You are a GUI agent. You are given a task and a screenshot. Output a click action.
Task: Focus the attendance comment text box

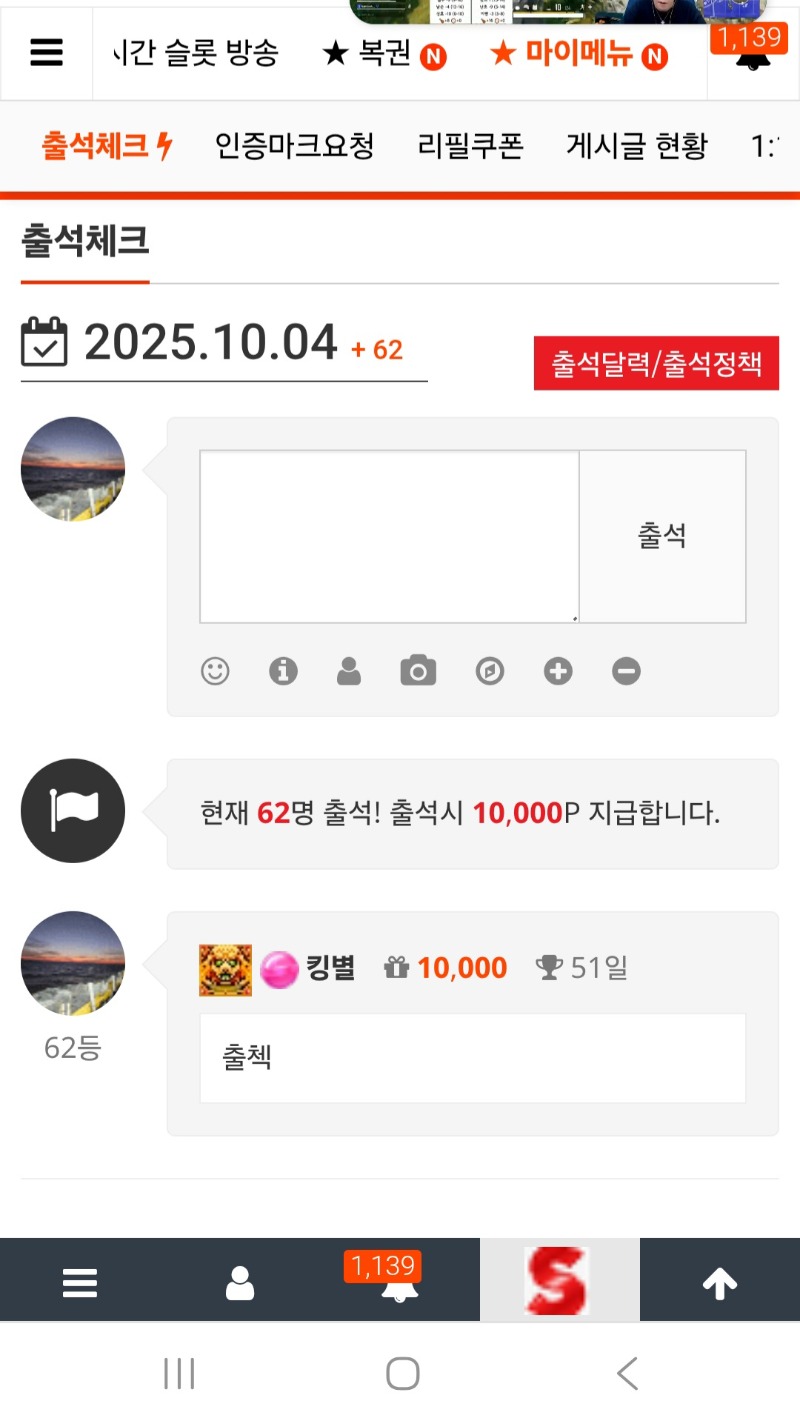389,536
